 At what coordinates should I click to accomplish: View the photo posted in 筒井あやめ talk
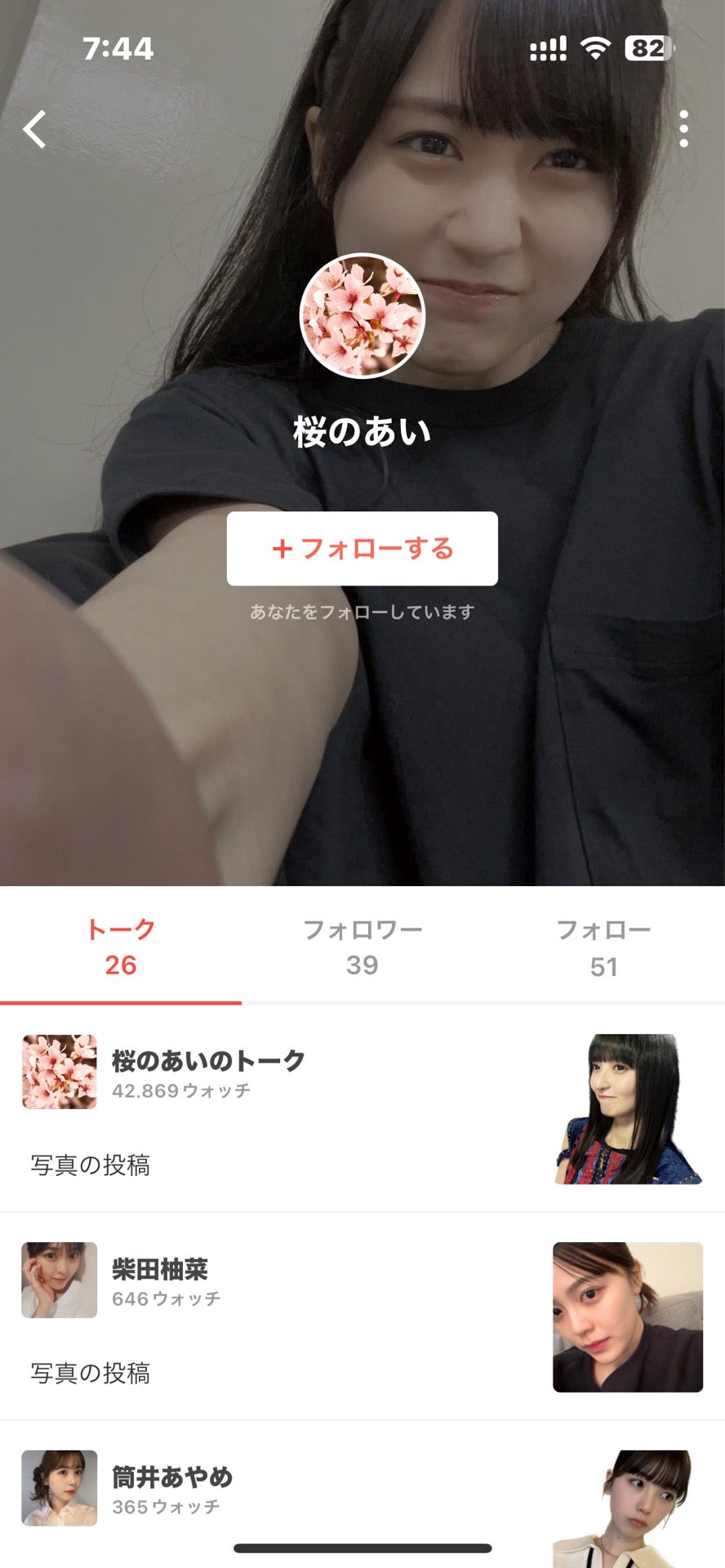[x=628, y=1508]
